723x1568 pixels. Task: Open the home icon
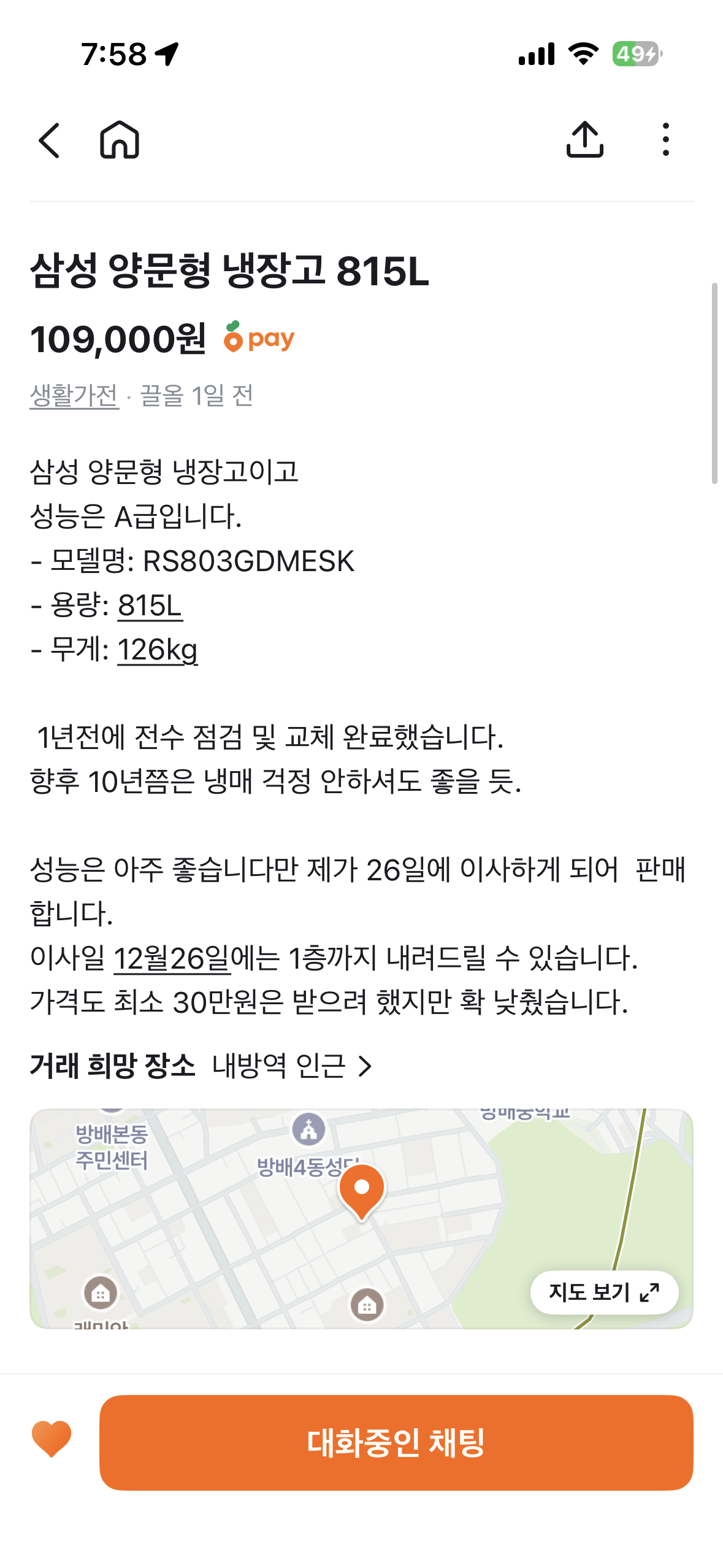[x=120, y=140]
